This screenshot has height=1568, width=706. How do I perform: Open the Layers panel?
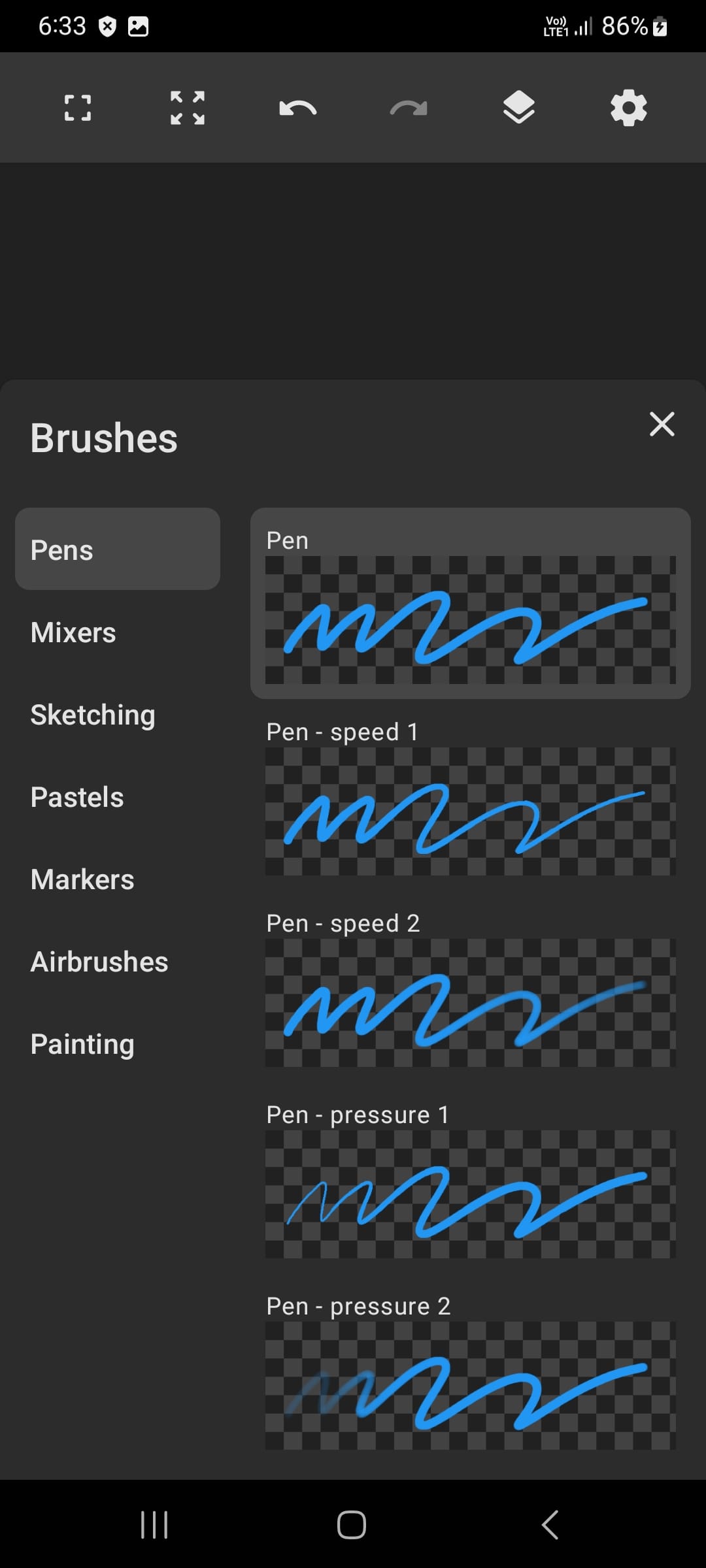[x=518, y=108]
